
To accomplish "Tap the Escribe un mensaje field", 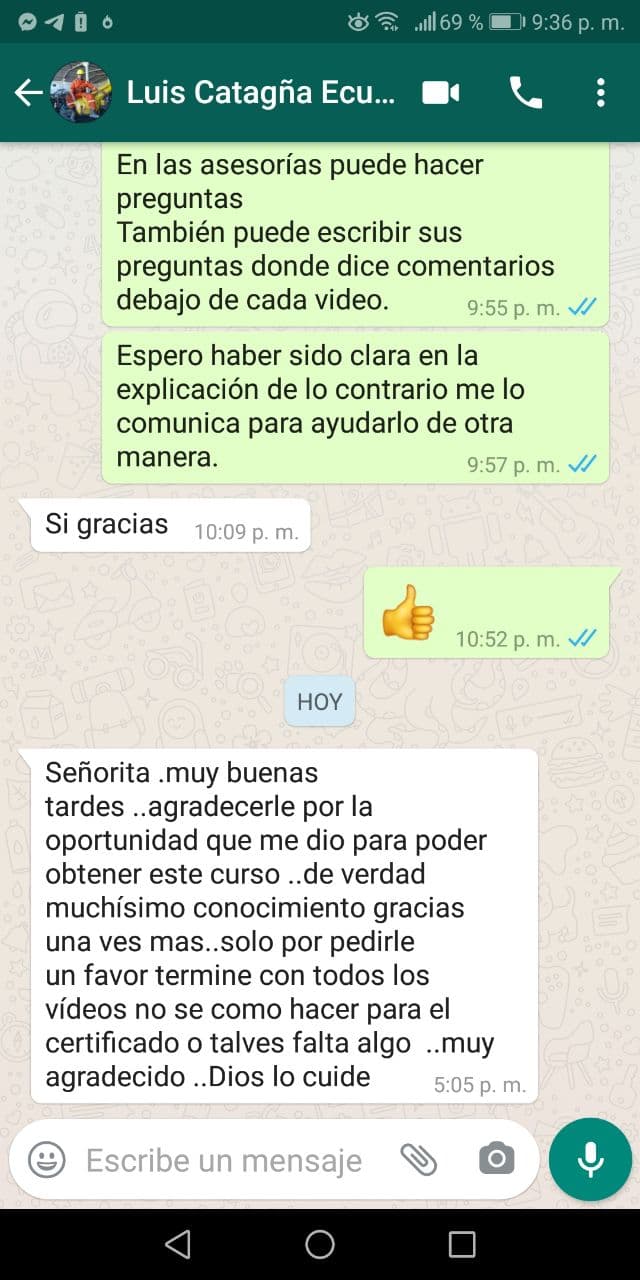I will click(224, 1160).
